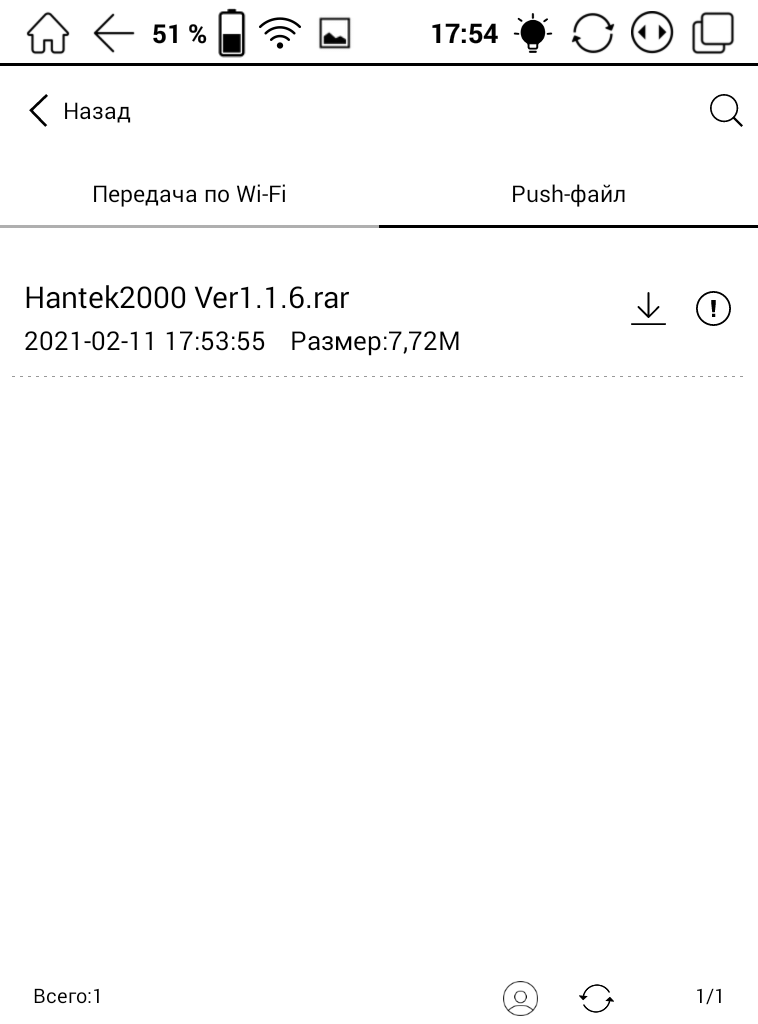Switch to the Передача по Wi-Fi tab
This screenshot has width=758, height=1024.
[x=189, y=194]
